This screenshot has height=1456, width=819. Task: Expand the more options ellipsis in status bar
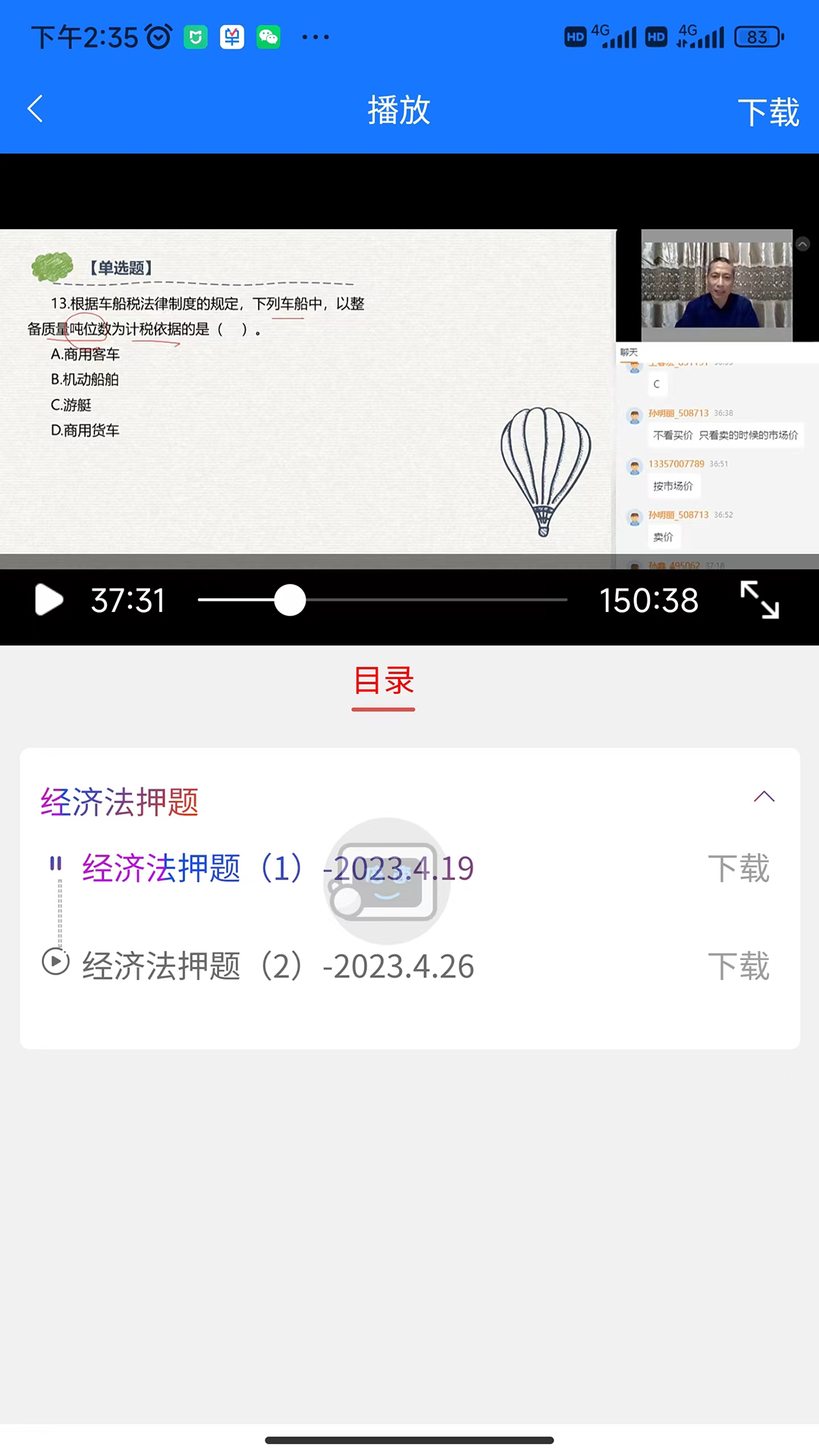coord(315,36)
